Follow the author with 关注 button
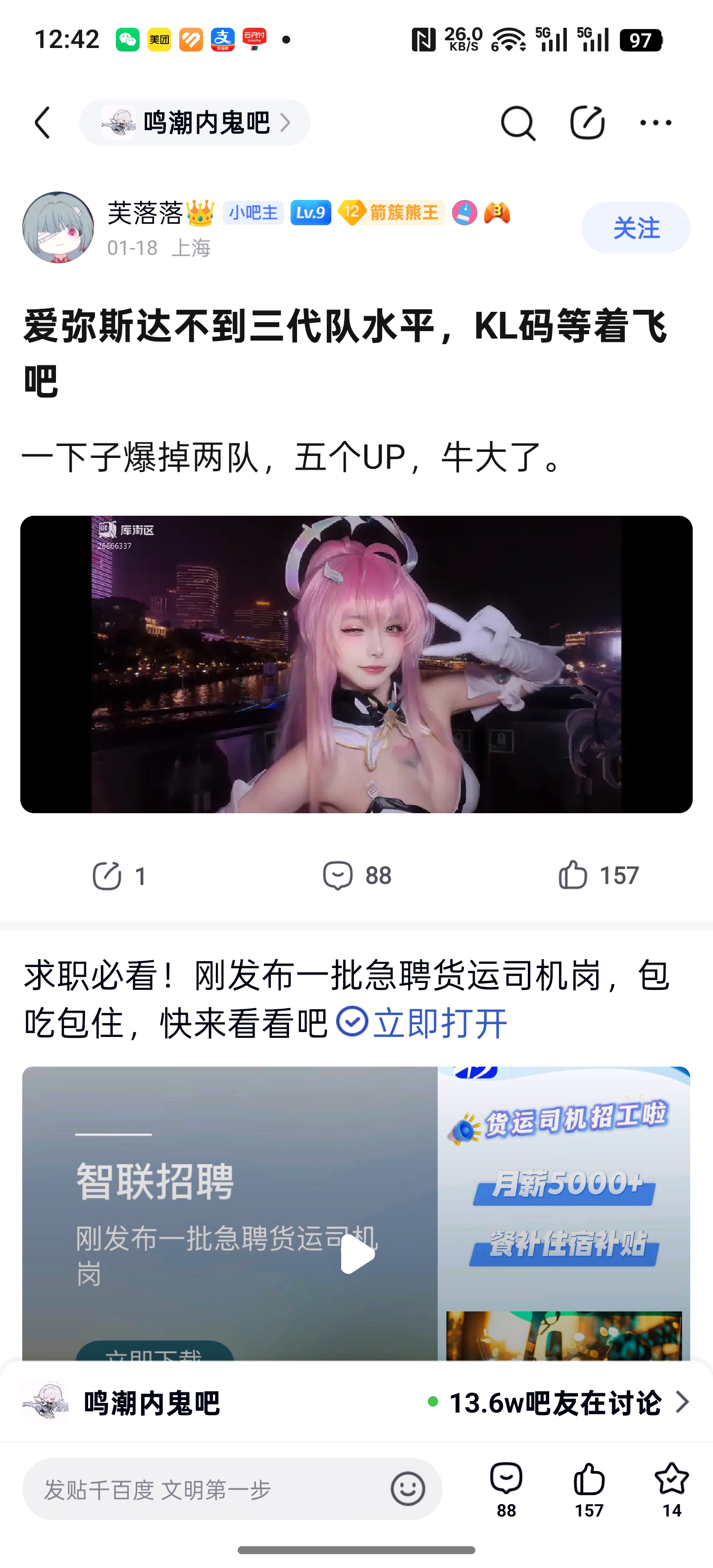The width and height of the screenshot is (713, 1568). (x=636, y=228)
